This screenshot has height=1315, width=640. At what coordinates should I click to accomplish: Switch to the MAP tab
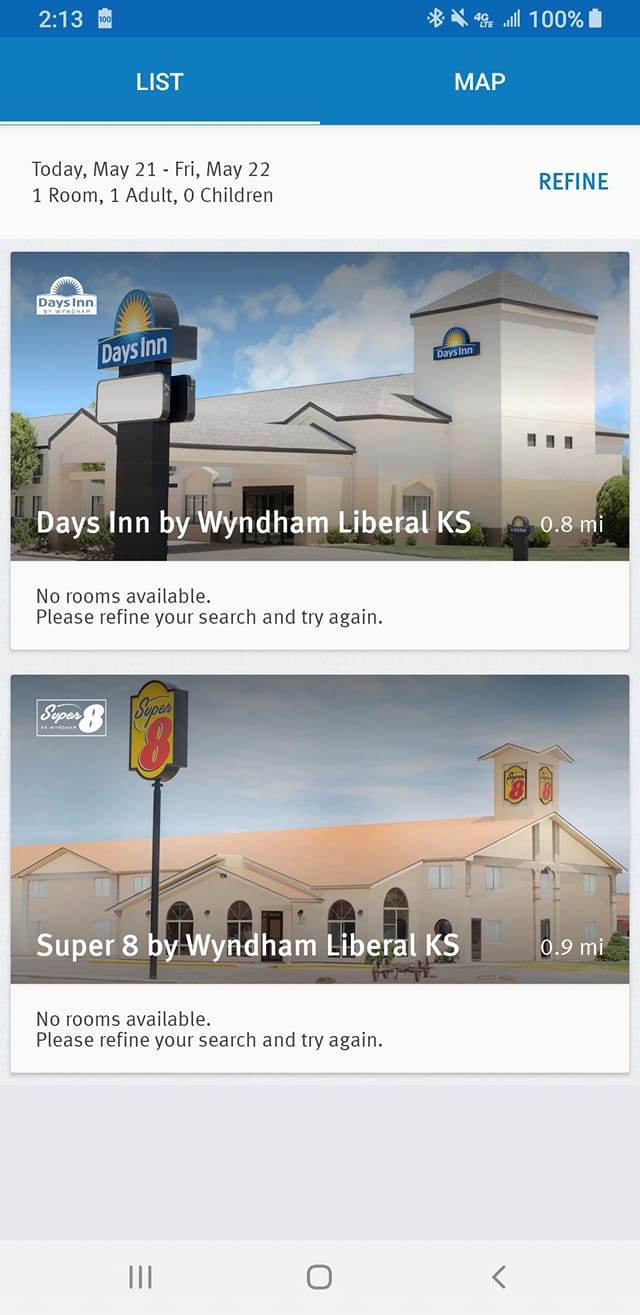pos(479,82)
